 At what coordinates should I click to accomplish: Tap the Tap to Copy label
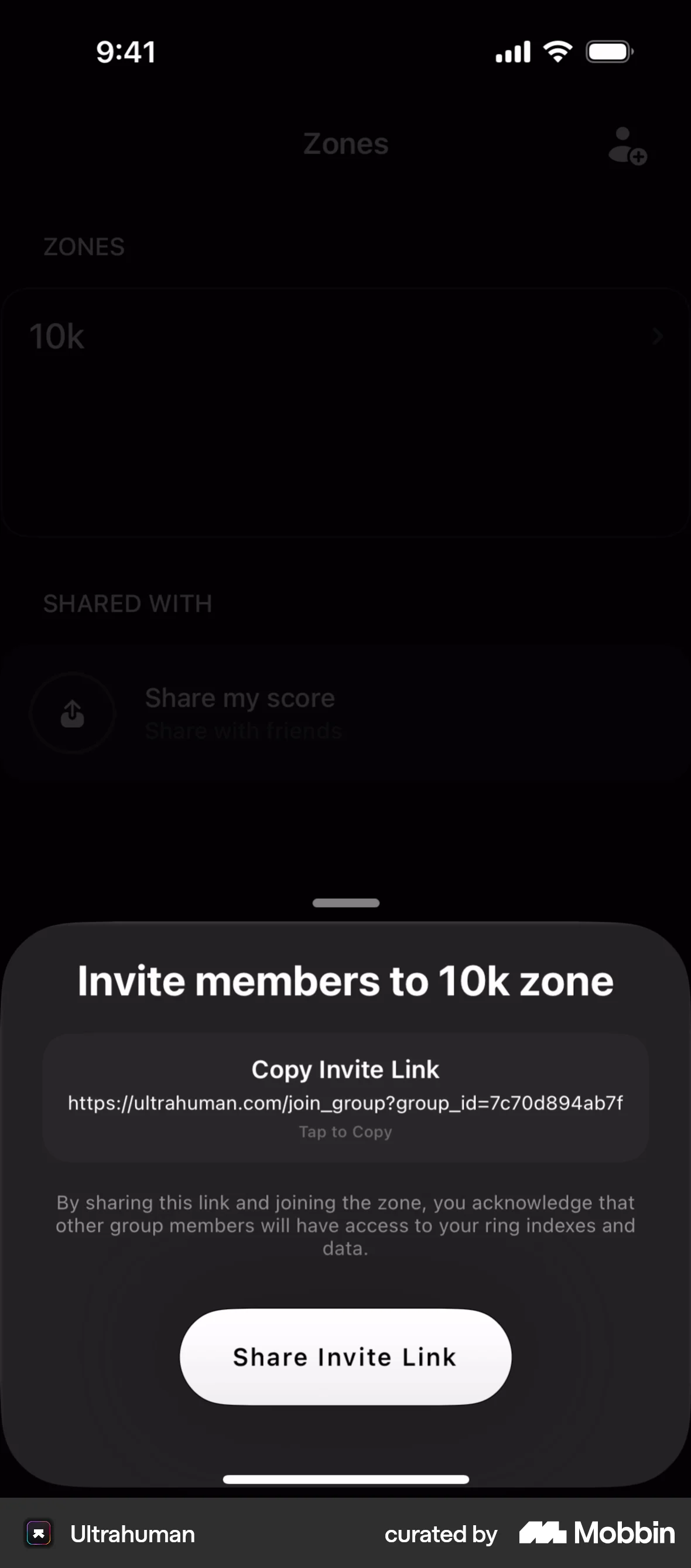pos(345,1131)
